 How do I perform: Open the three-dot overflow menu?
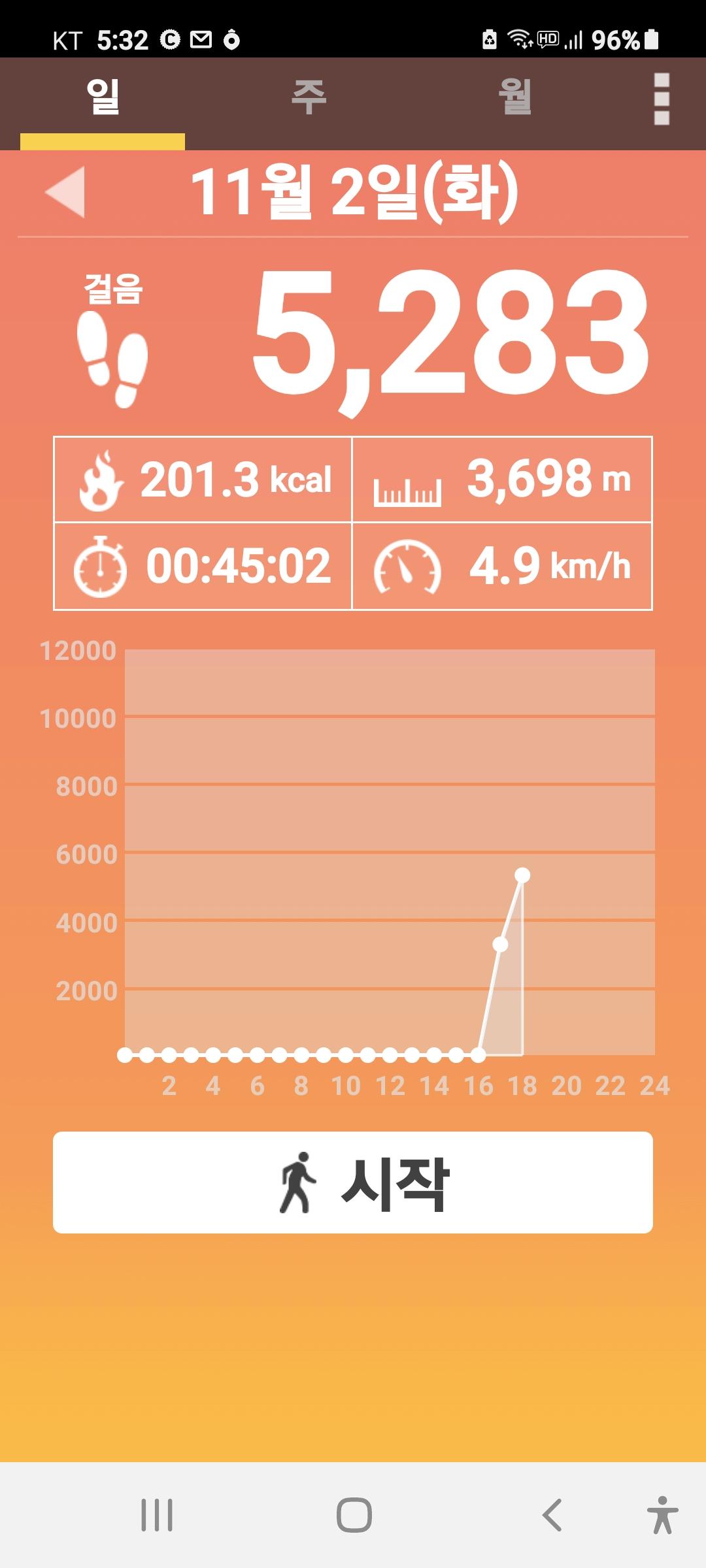(662, 99)
